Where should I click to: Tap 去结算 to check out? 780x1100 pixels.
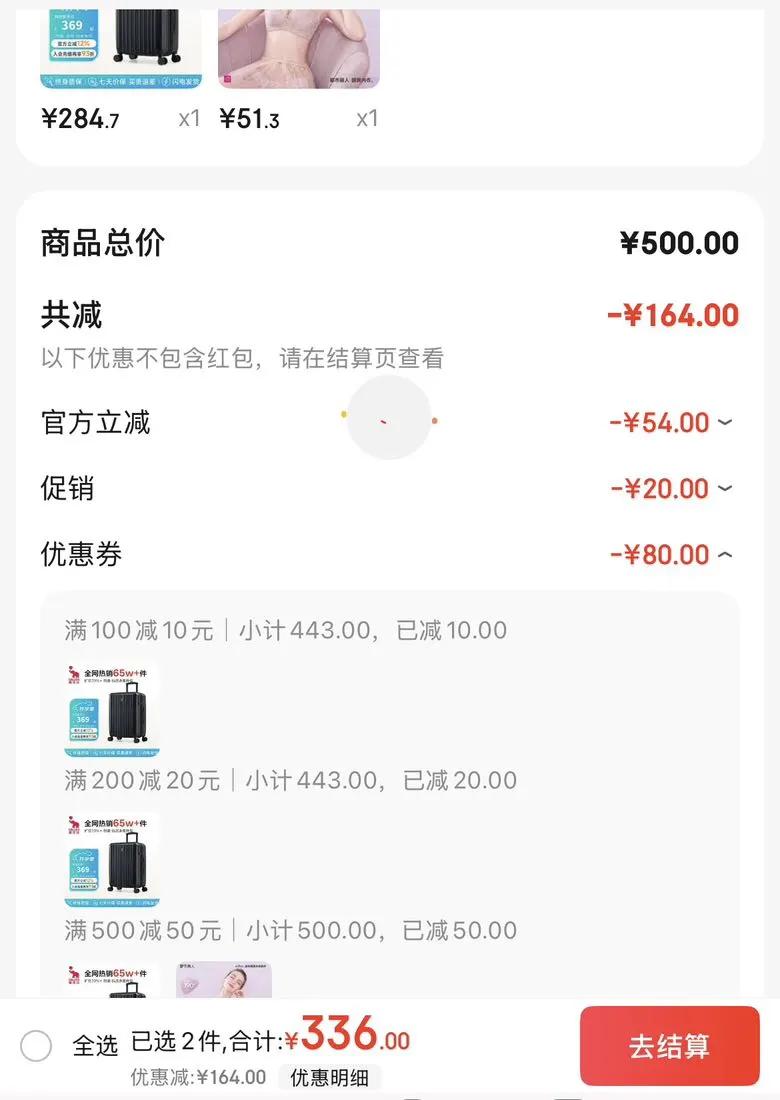pos(669,1046)
